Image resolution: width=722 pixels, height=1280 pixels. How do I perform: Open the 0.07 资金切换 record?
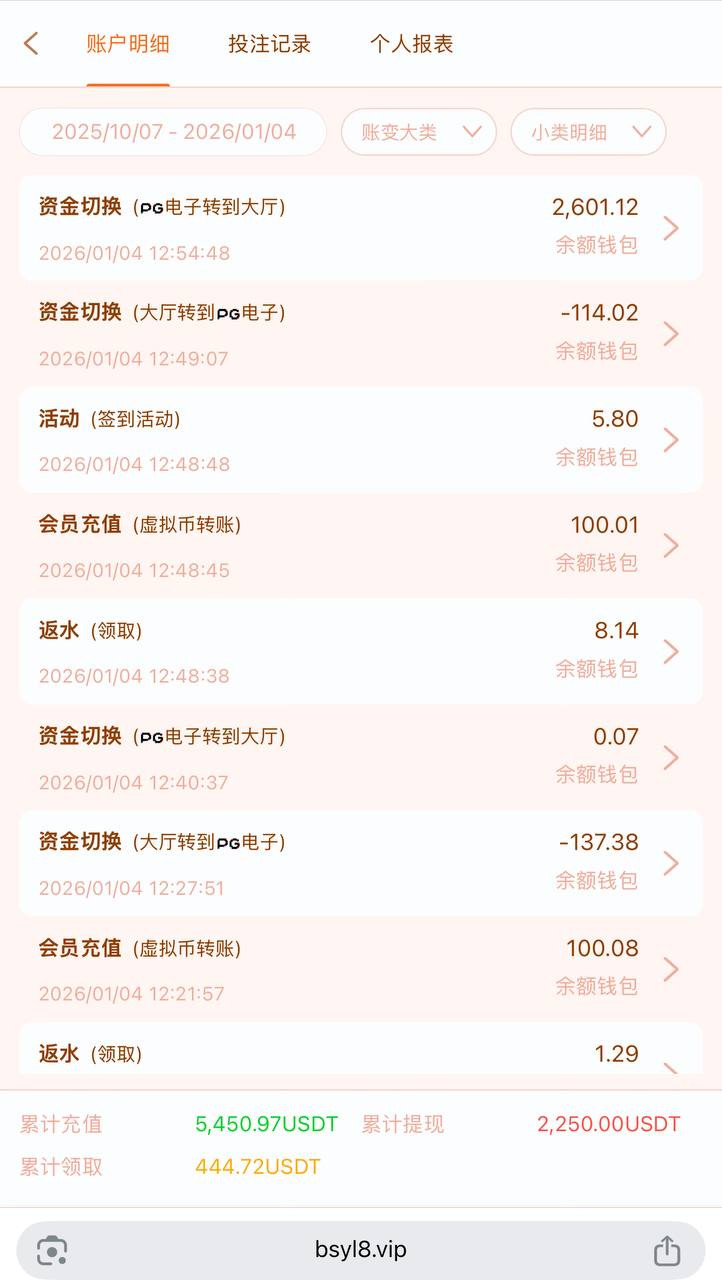360,758
